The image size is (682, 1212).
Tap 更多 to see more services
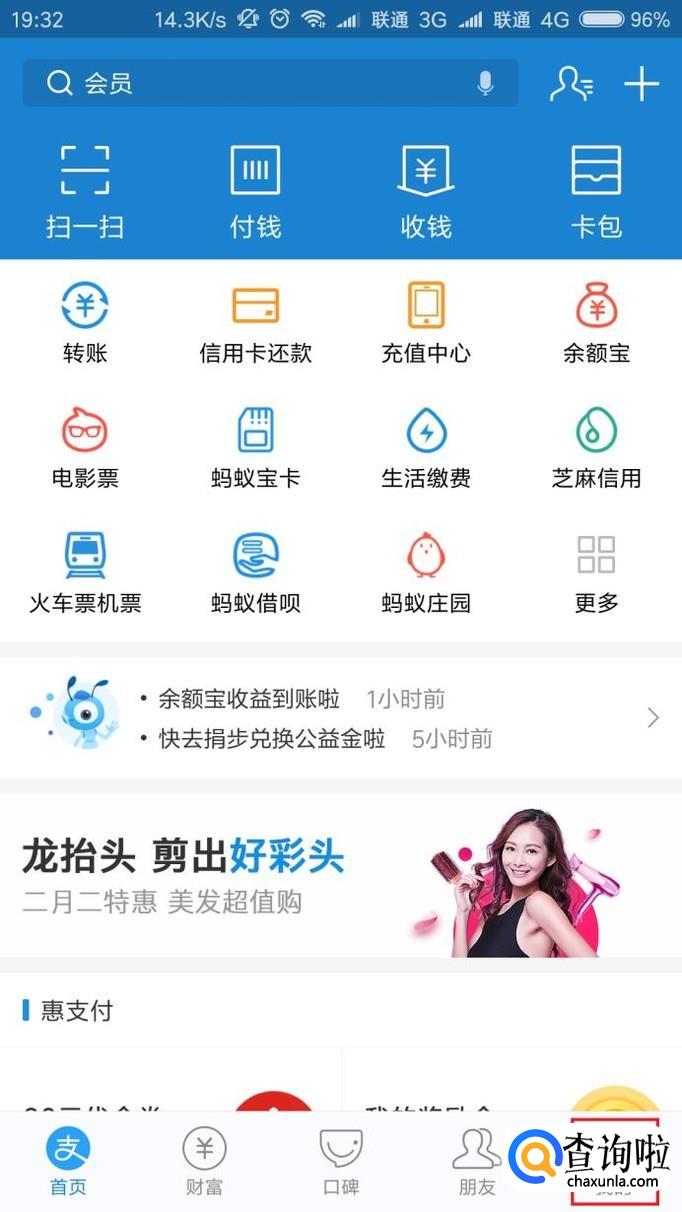tap(596, 573)
